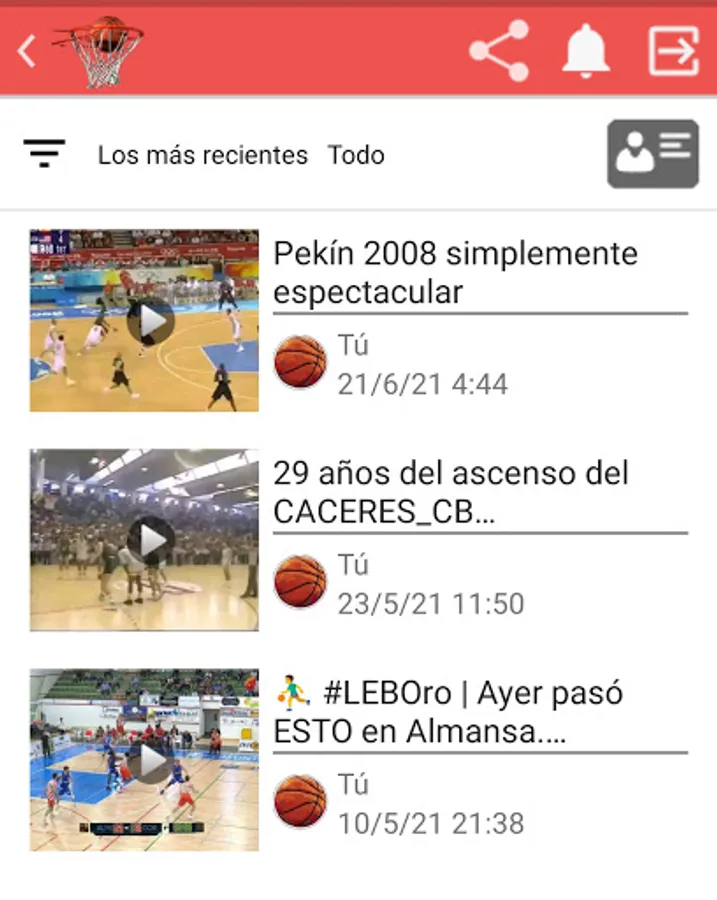Open the post "#LEBOro | Ayer pasó ESTO en Almansa"
Viewport: 717px width, 900px height.
[x=448, y=711]
